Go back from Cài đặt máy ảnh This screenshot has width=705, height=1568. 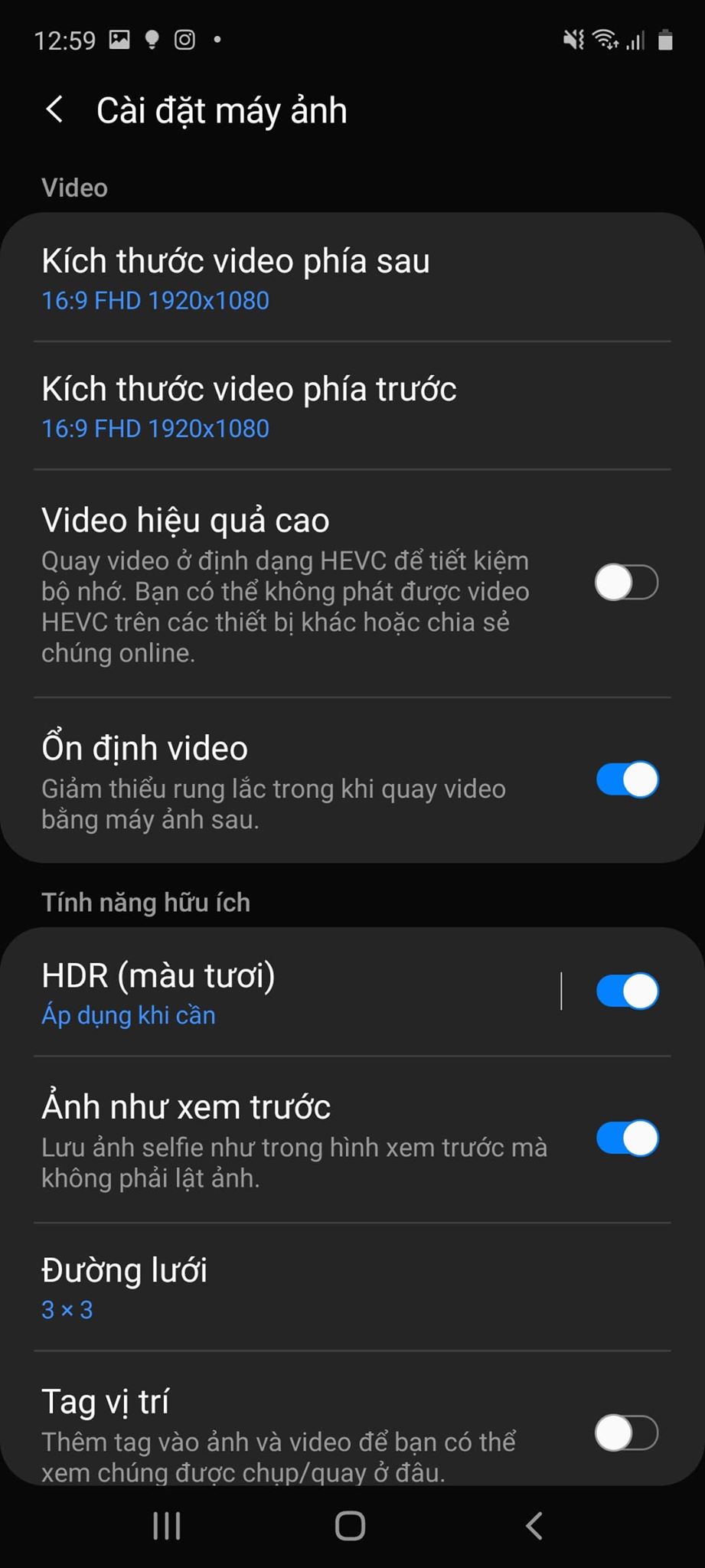[54, 110]
